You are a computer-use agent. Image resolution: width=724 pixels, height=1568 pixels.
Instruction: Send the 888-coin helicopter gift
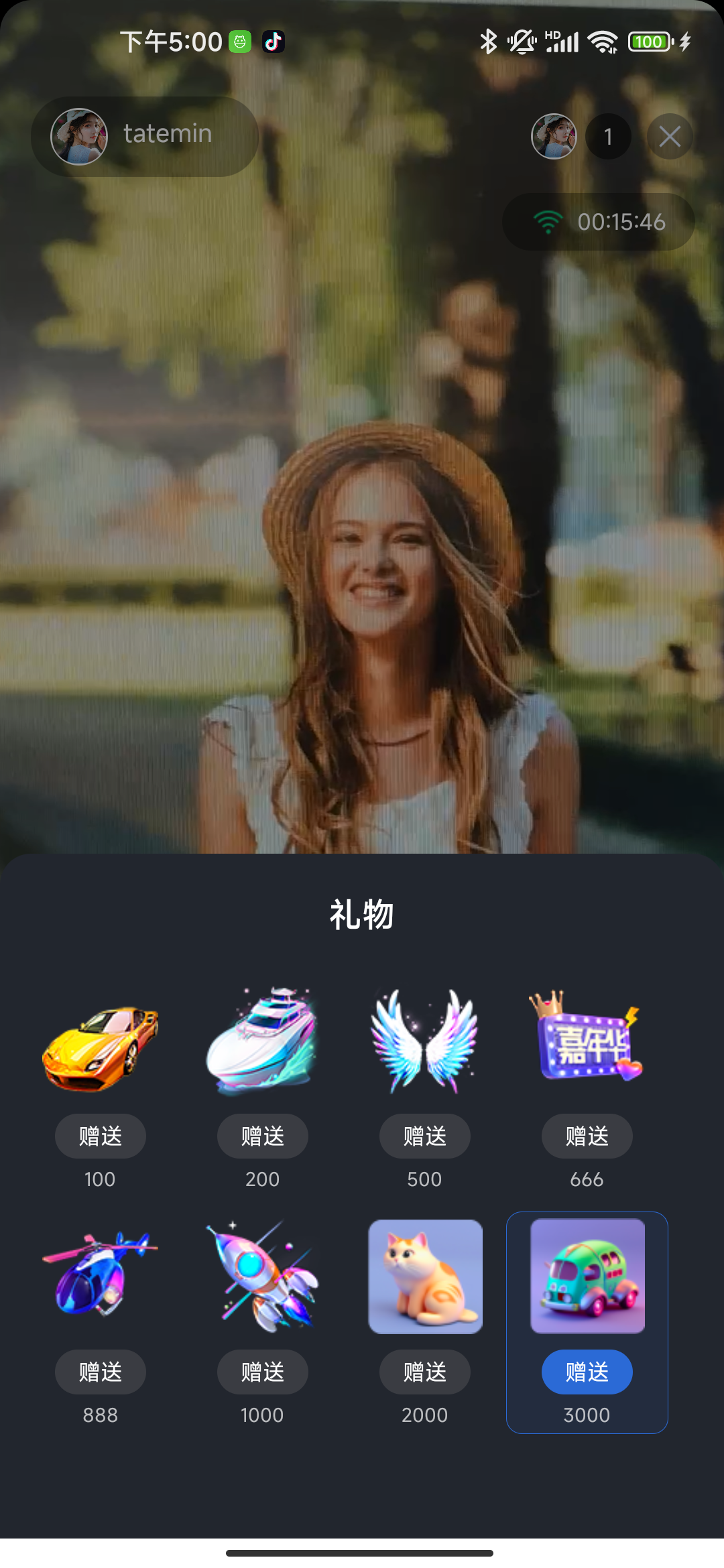pyautogui.click(x=101, y=1372)
